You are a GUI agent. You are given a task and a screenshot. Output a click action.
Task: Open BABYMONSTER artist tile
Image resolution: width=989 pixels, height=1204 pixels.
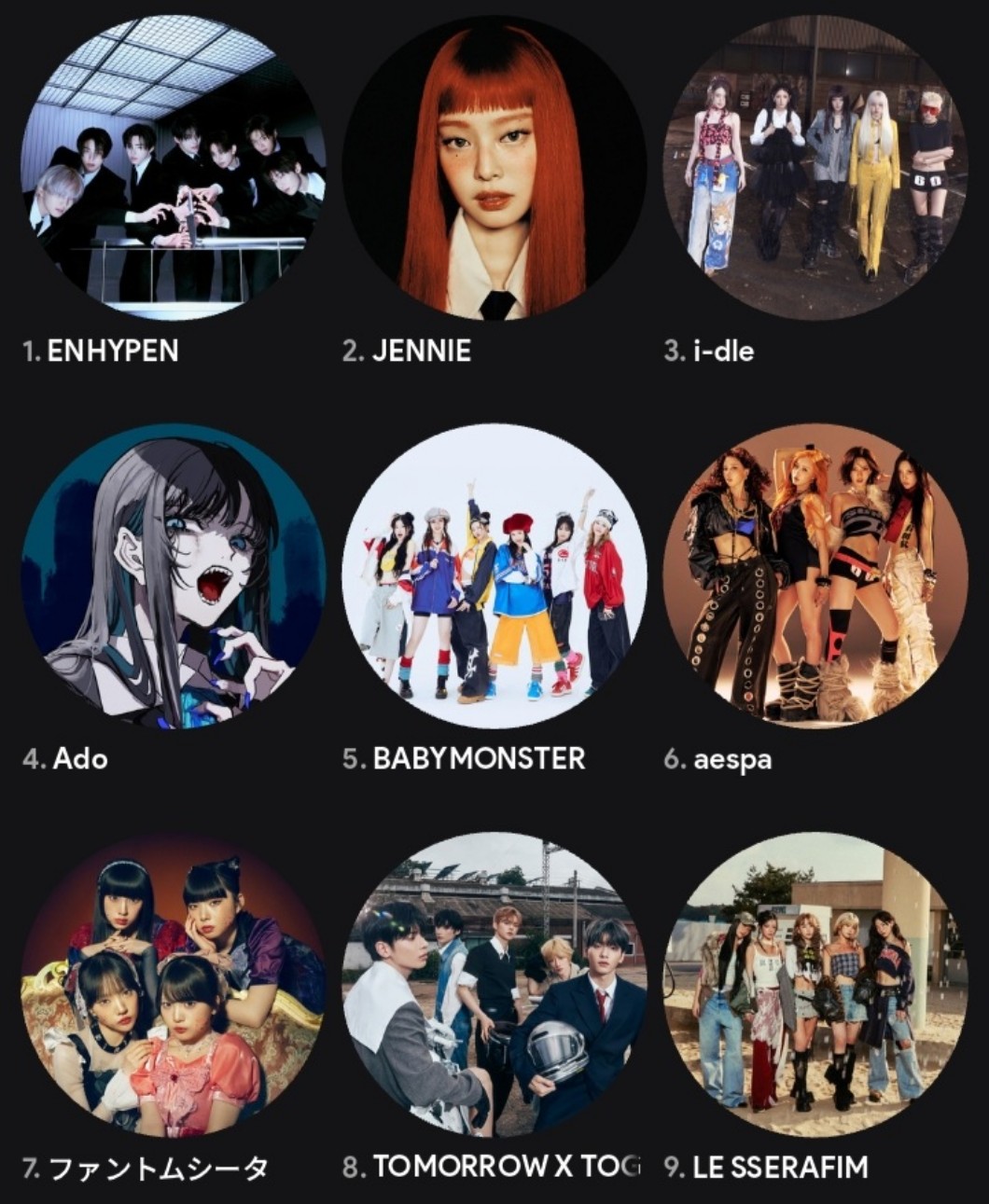pyautogui.click(x=494, y=576)
